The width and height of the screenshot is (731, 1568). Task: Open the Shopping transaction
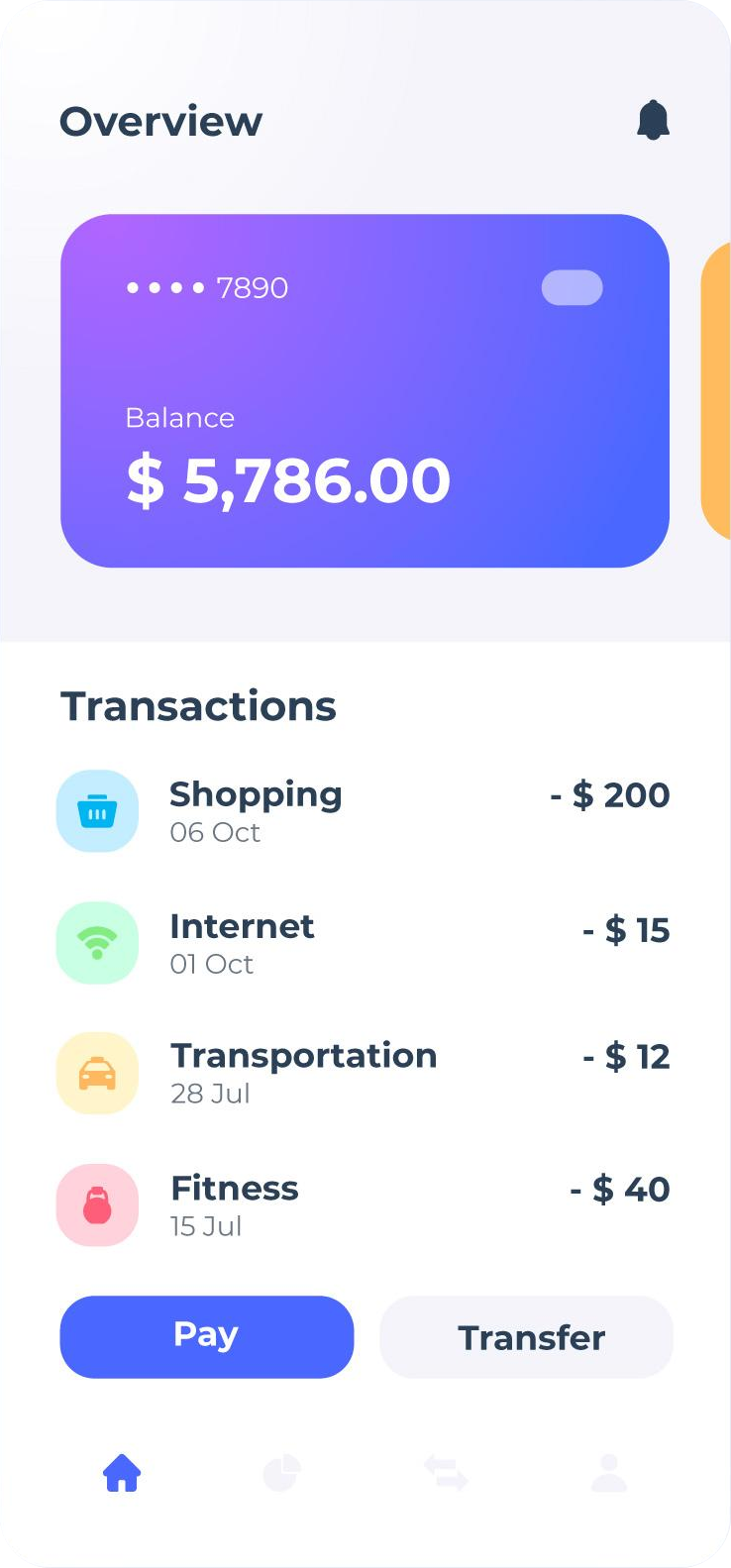[x=363, y=811]
